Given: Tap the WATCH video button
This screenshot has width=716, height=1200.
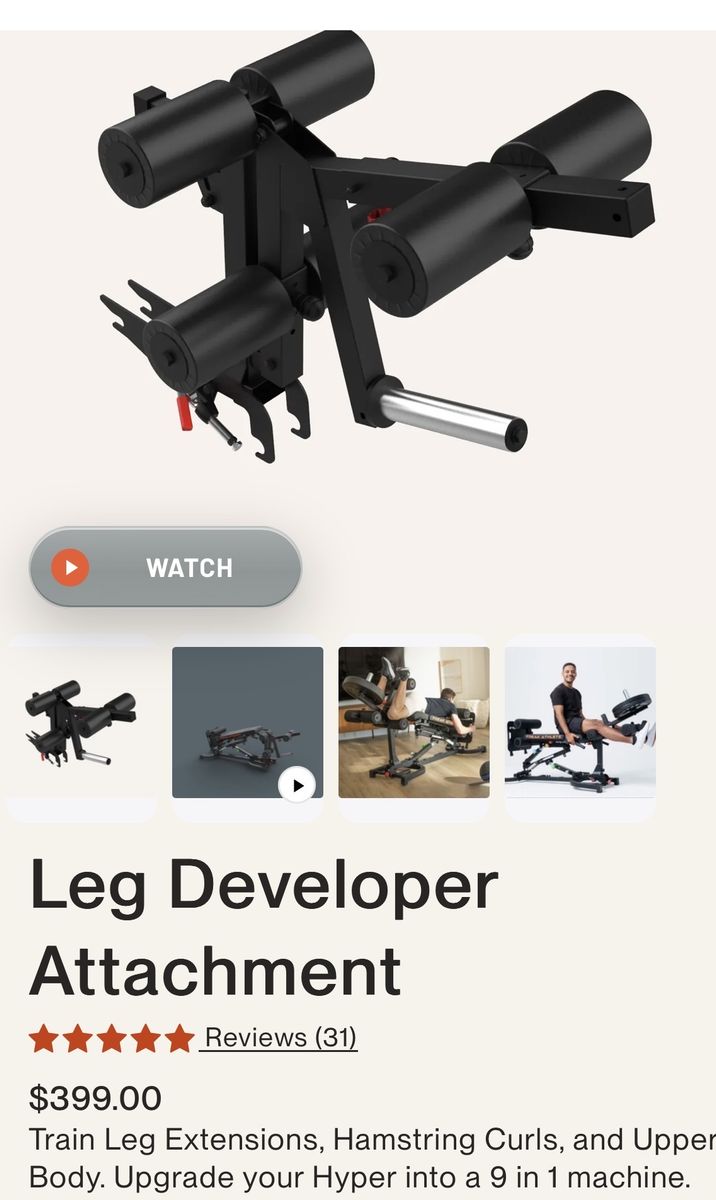Looking at the screenshot, I should click(165, 568).
